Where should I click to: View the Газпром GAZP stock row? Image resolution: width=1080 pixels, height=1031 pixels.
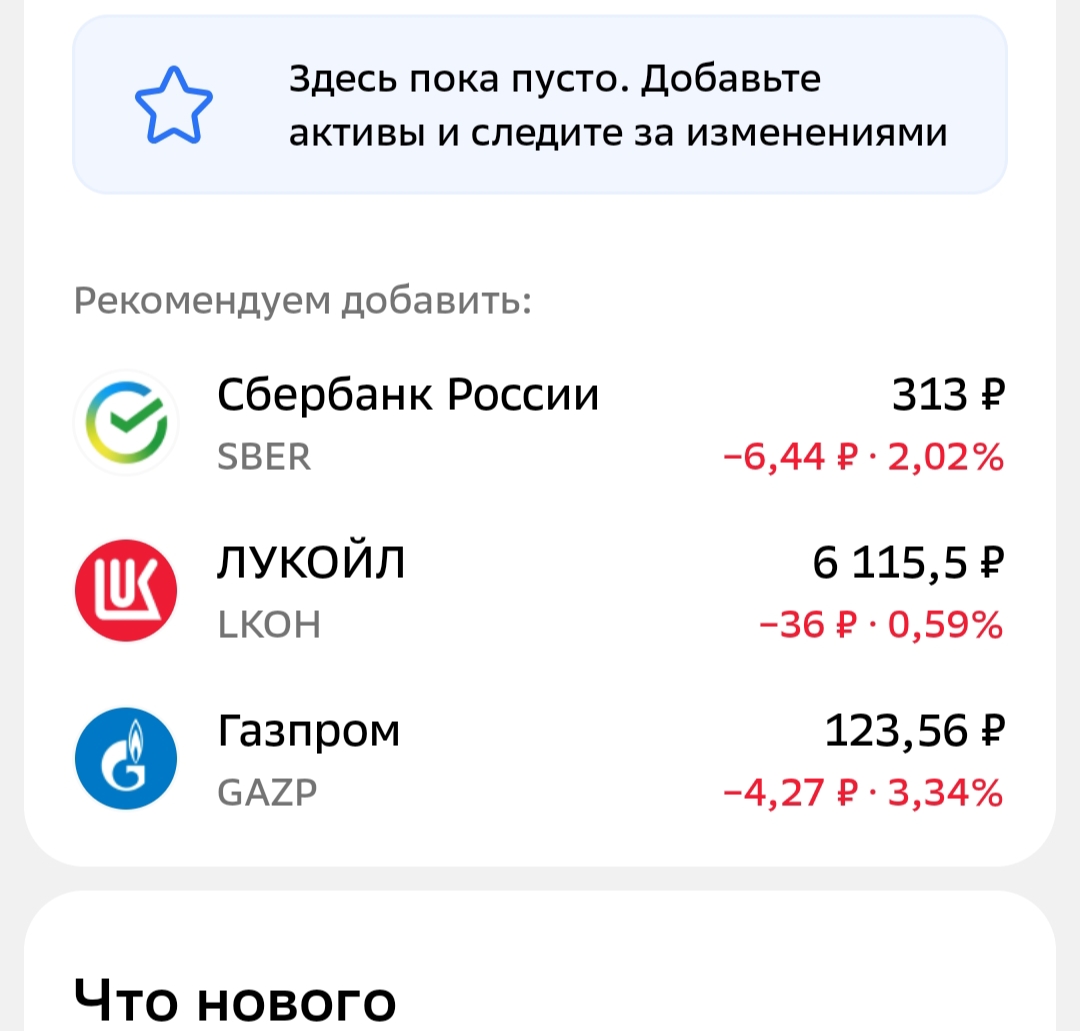click(x=540, y=759)
